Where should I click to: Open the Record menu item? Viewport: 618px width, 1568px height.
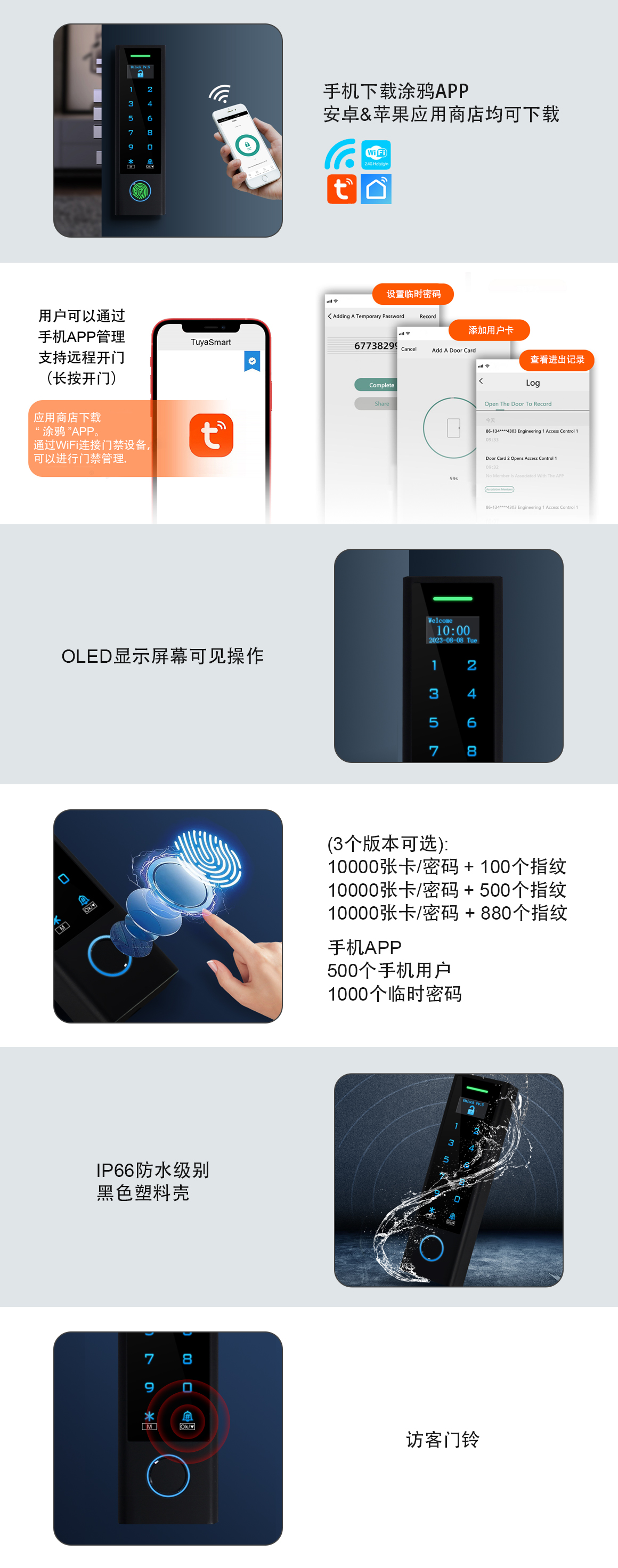428,316
